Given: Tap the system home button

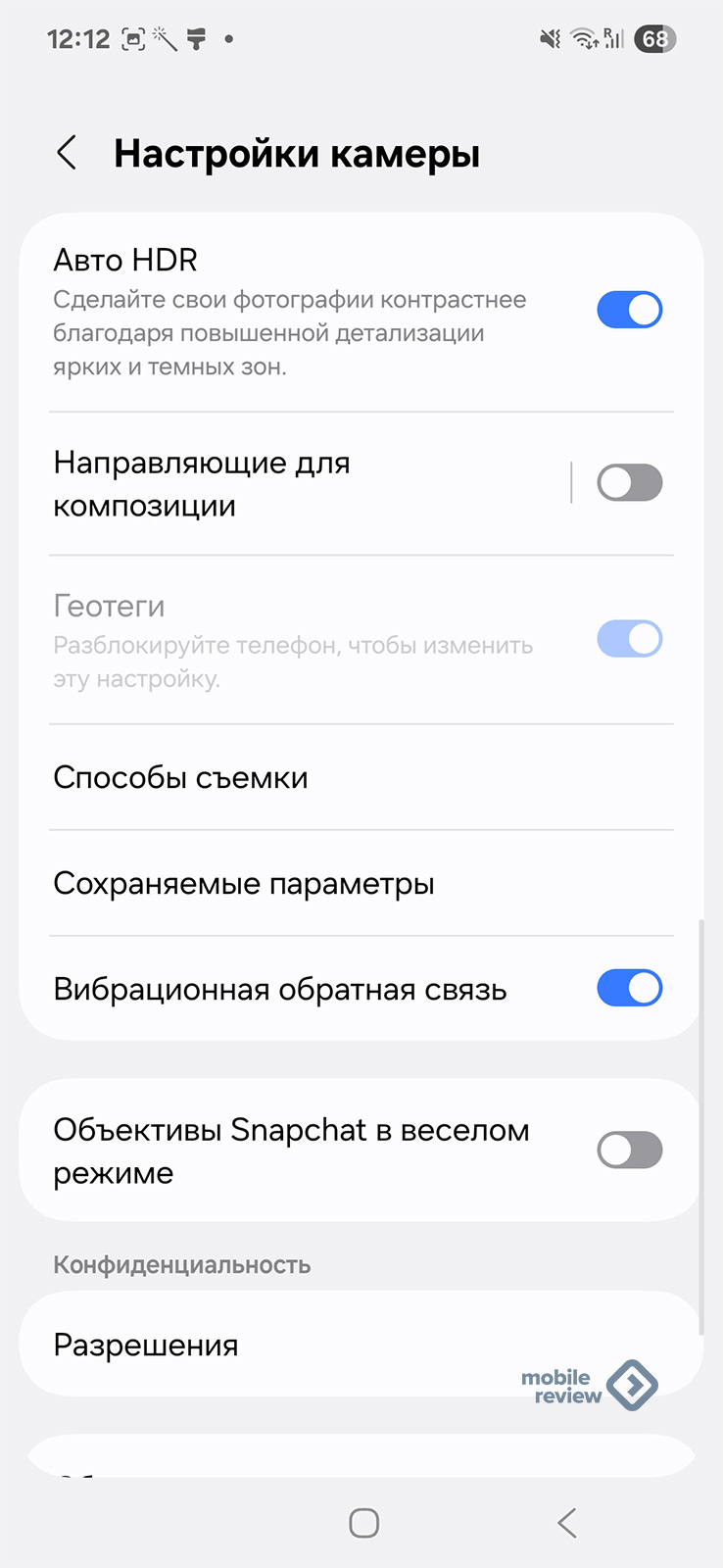Looking at the screenshot, I should coord(363,1523).
